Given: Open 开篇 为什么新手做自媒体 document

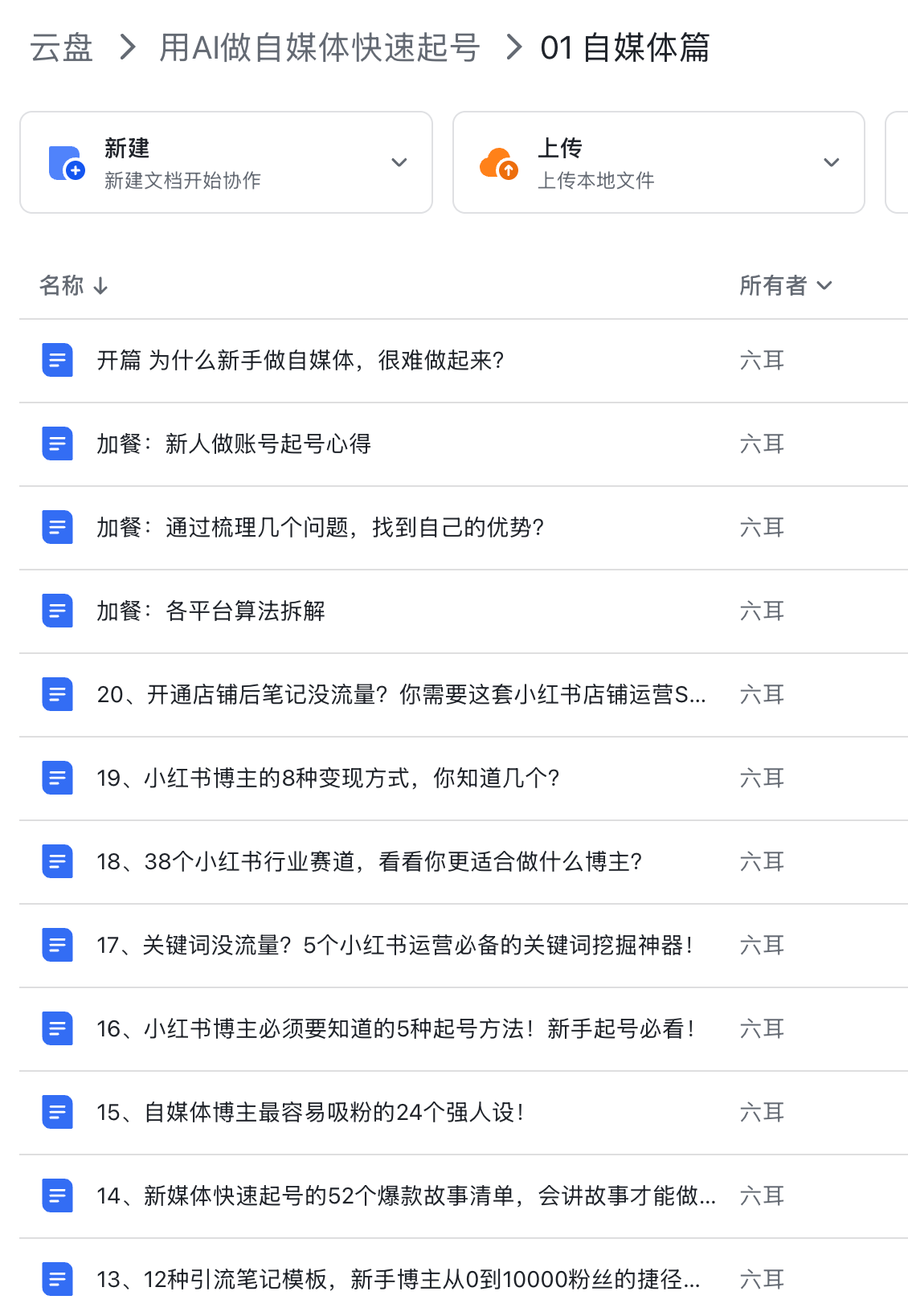Looking at the screenshot, I should [301, 361].
